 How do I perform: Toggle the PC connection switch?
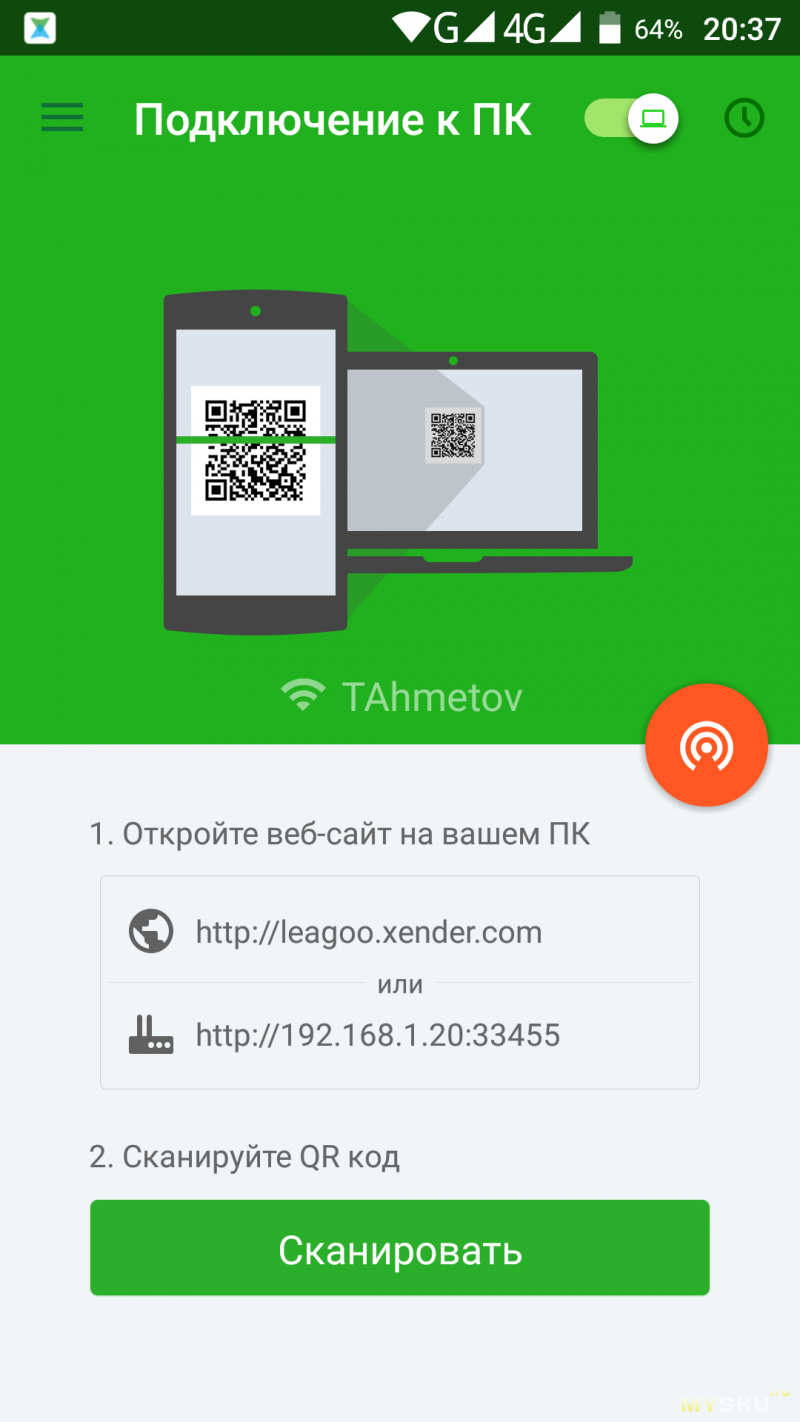point(632,119)
